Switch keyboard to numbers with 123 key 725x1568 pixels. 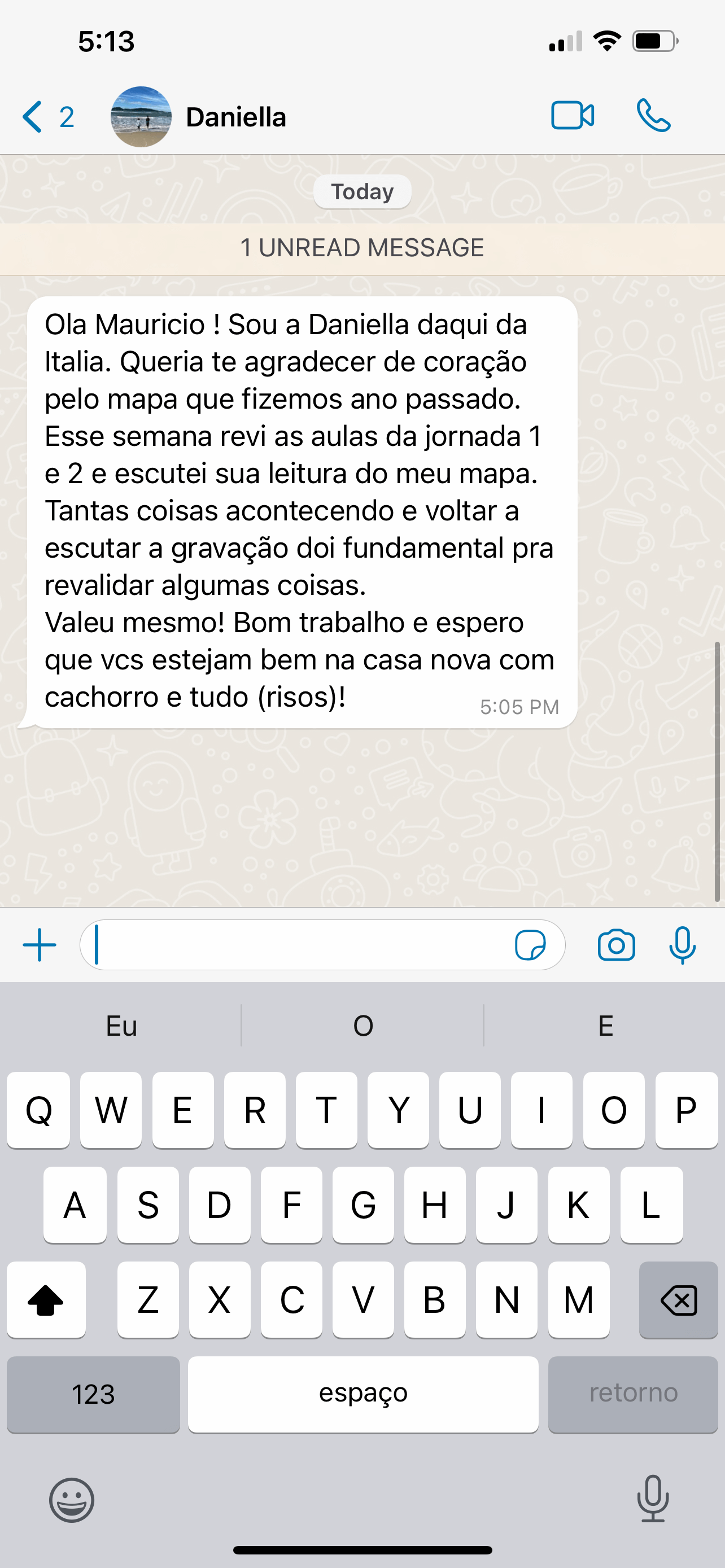click(x=93, y=1394)
